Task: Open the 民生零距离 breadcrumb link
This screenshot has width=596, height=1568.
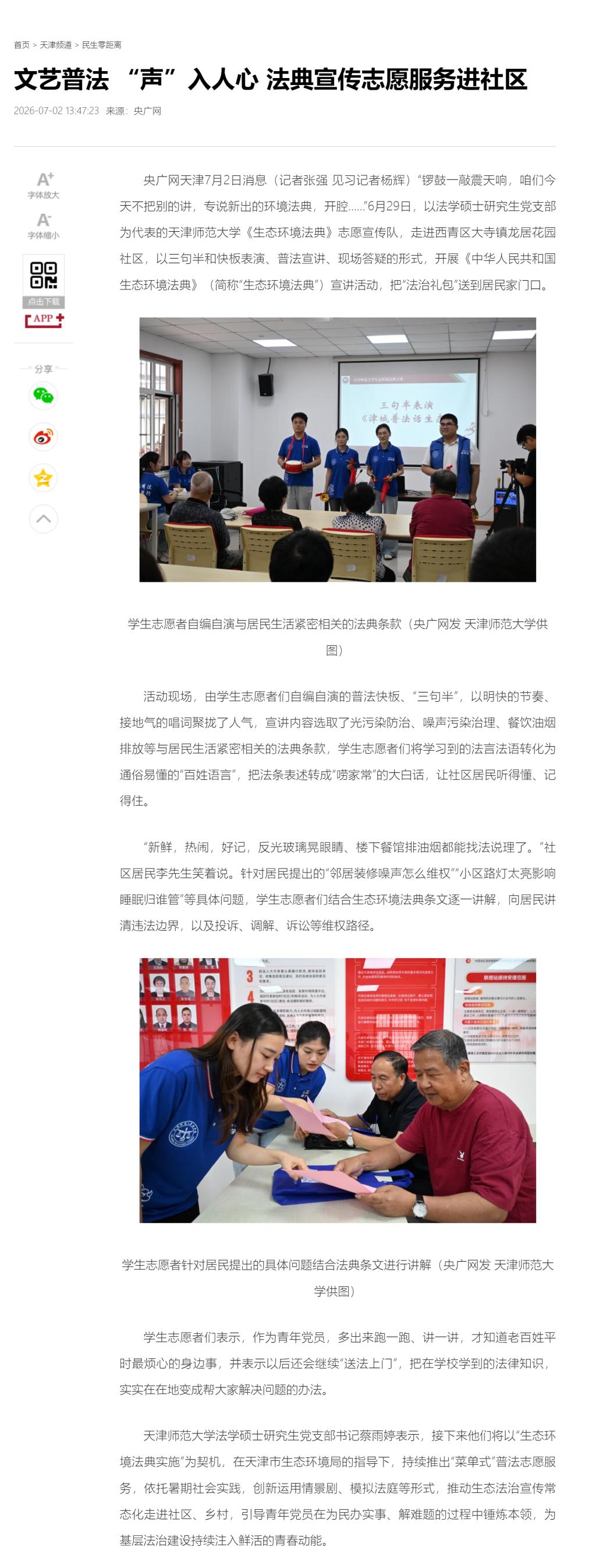Action: pyautogui.click(x=101, y=45)
